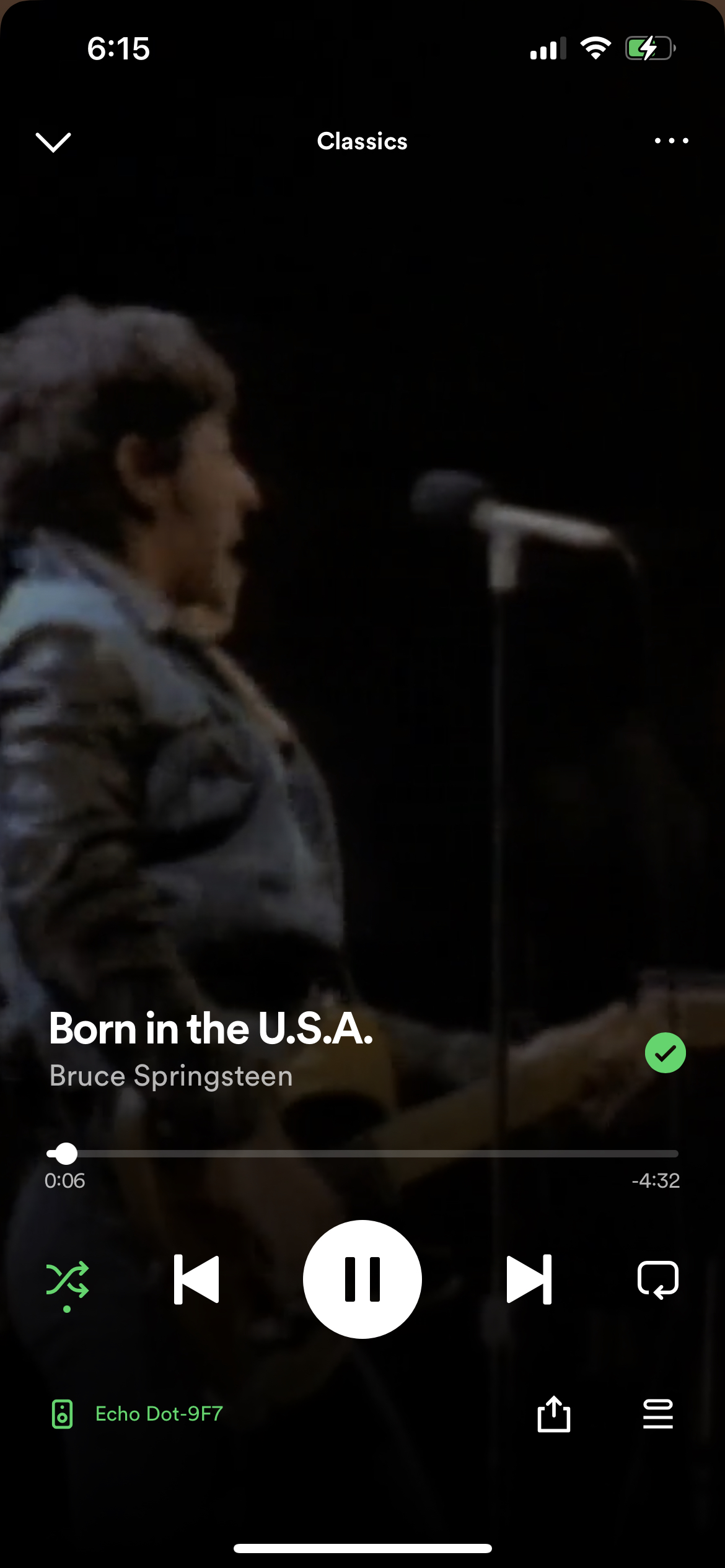Share this song
The height and width of the screenshot is (1568, 725).
coord(553,1414)
